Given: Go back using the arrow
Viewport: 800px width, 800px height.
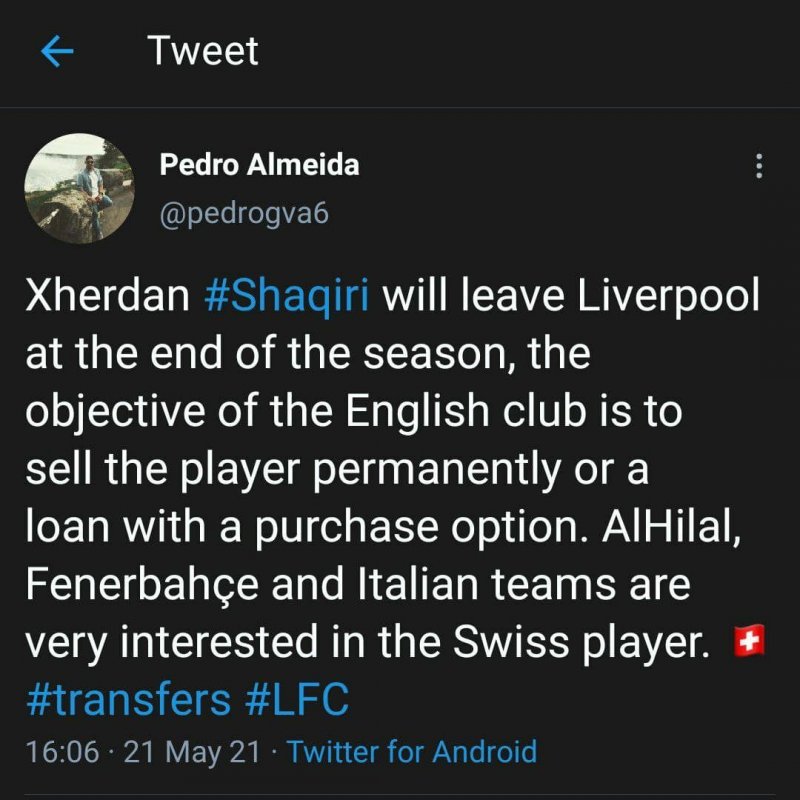Looking at the screenshot, I should click(59, 51).
